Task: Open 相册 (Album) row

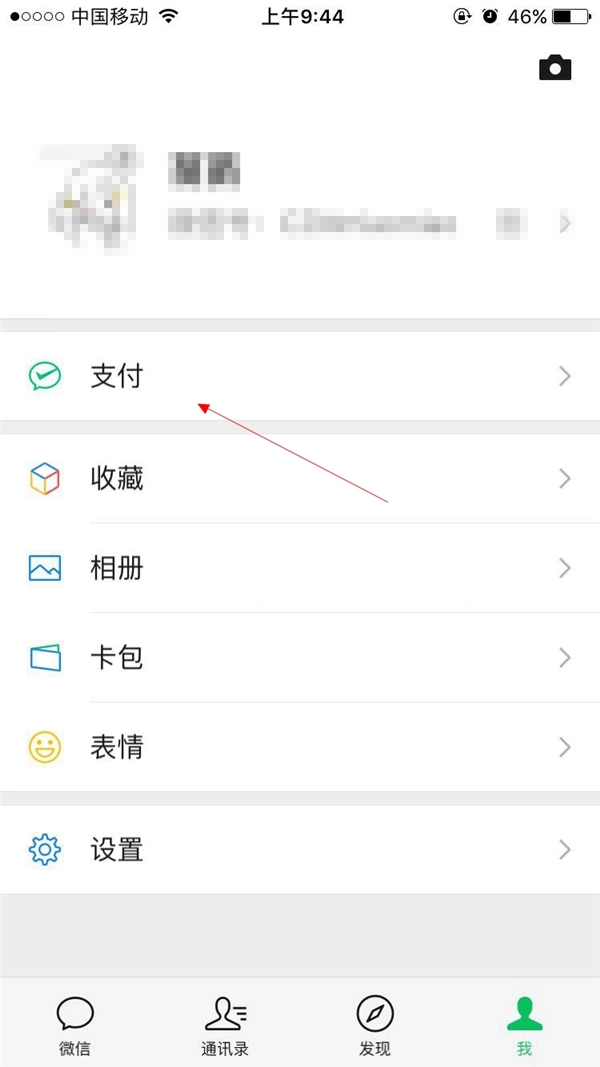Action: point(300,568)
